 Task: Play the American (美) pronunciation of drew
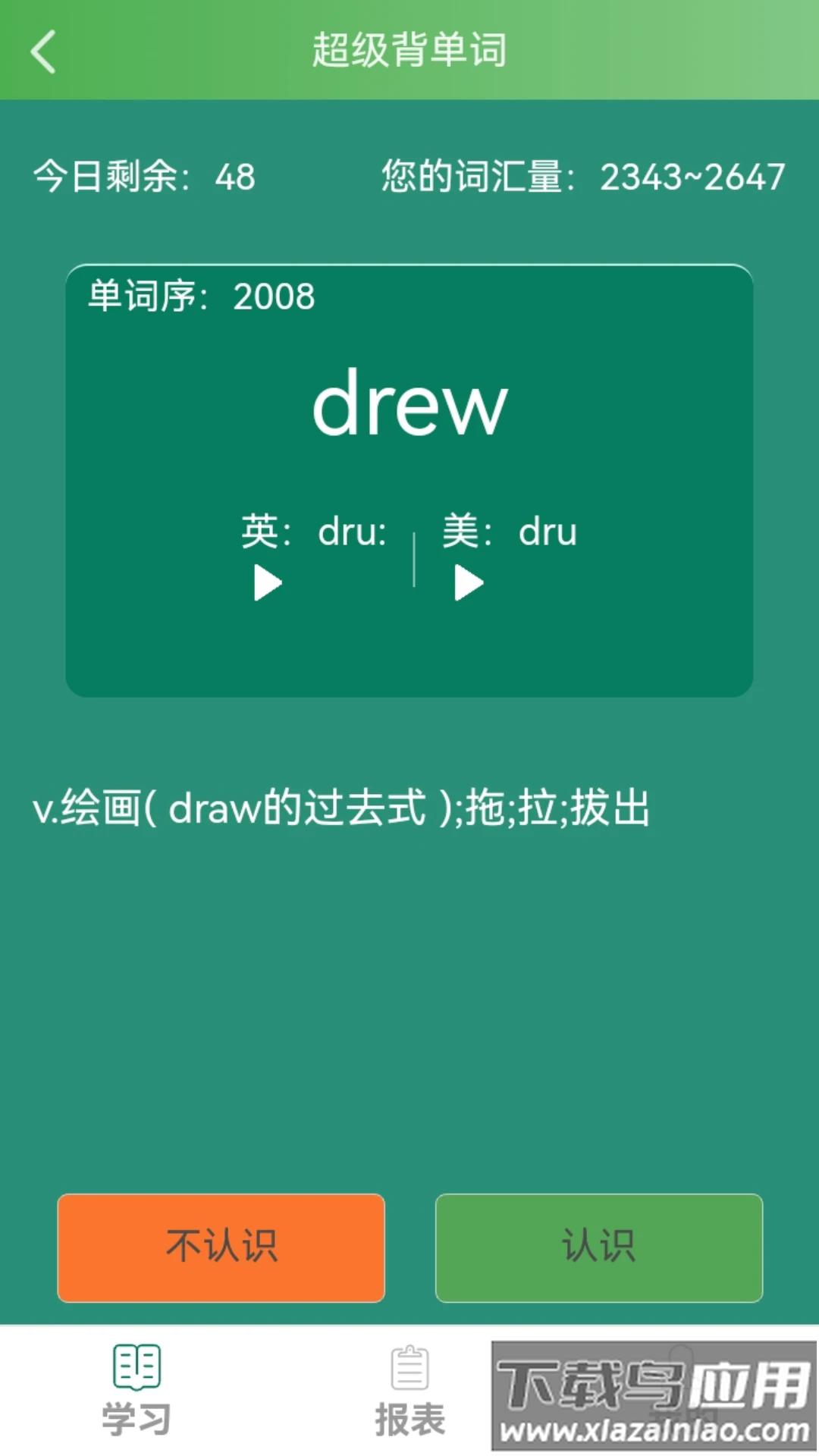[x=469, y=582]
